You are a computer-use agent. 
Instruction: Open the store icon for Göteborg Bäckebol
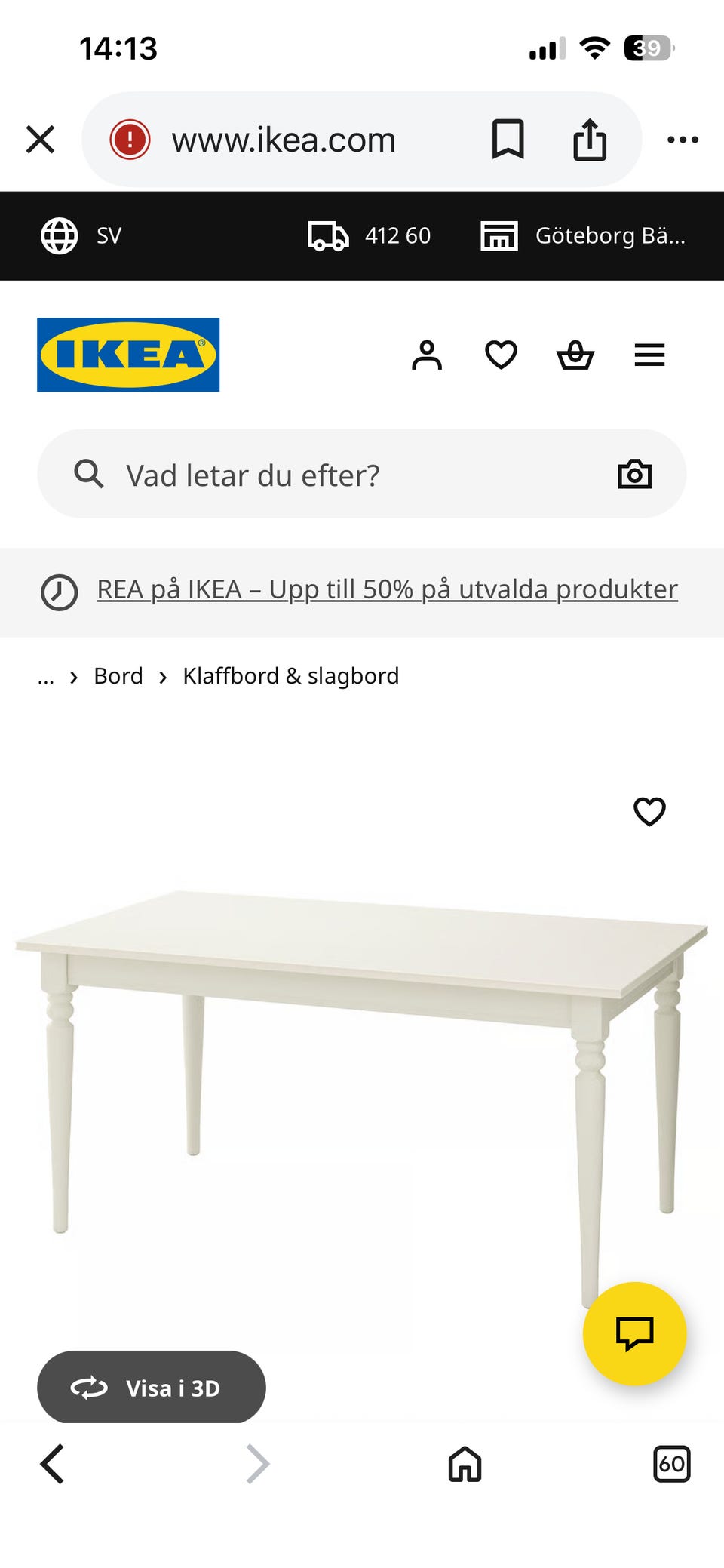tap(502, 235)
